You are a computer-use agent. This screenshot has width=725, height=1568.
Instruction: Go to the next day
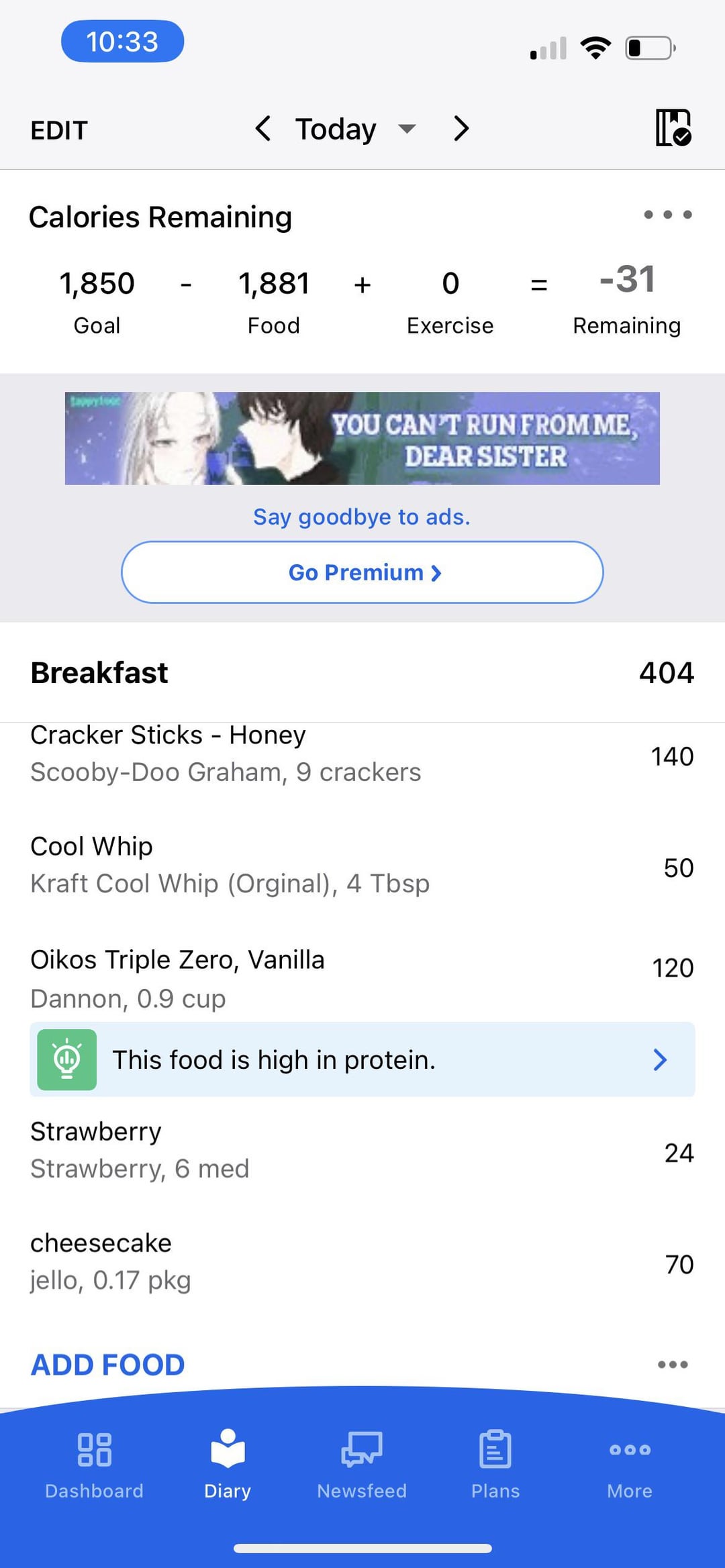[x=461, y=128]
